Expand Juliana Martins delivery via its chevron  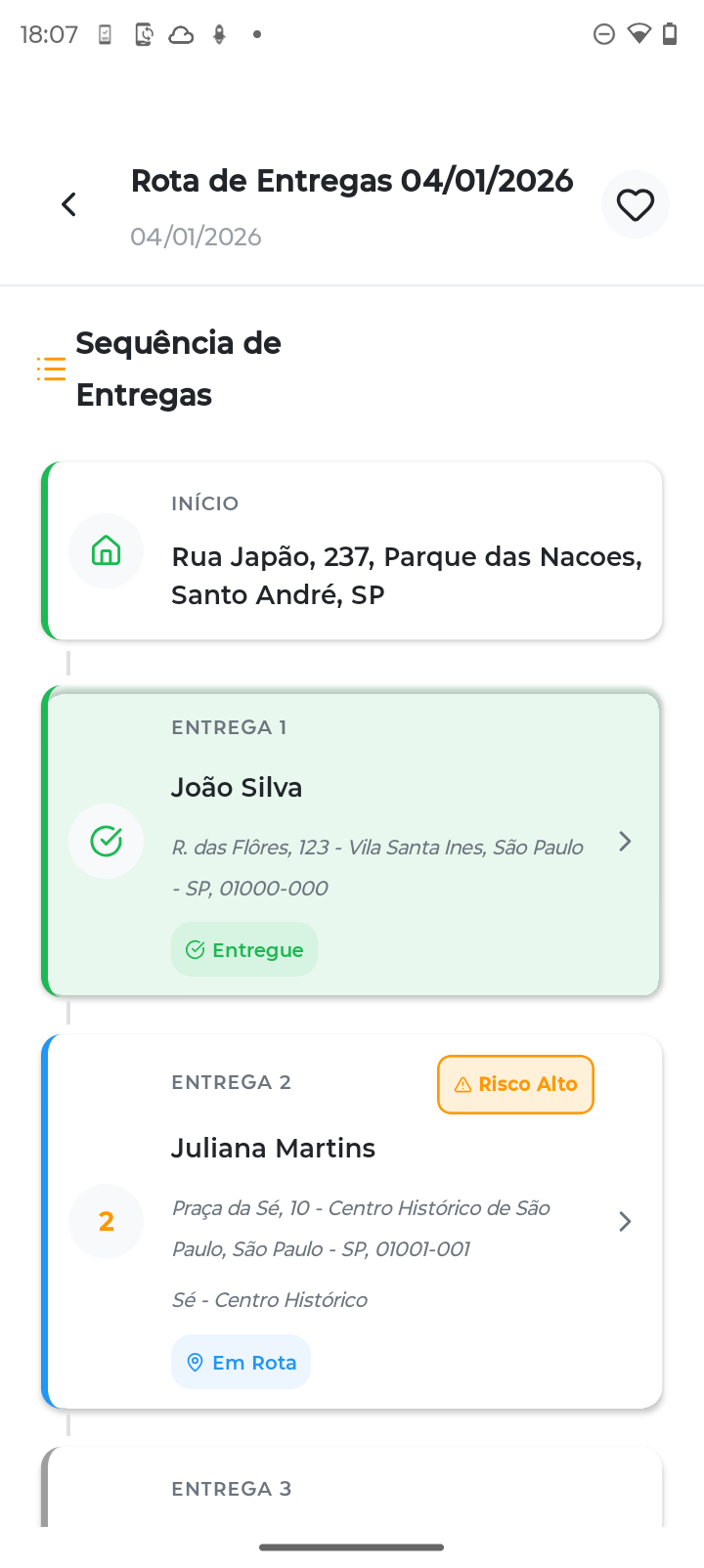(624, 1221)
